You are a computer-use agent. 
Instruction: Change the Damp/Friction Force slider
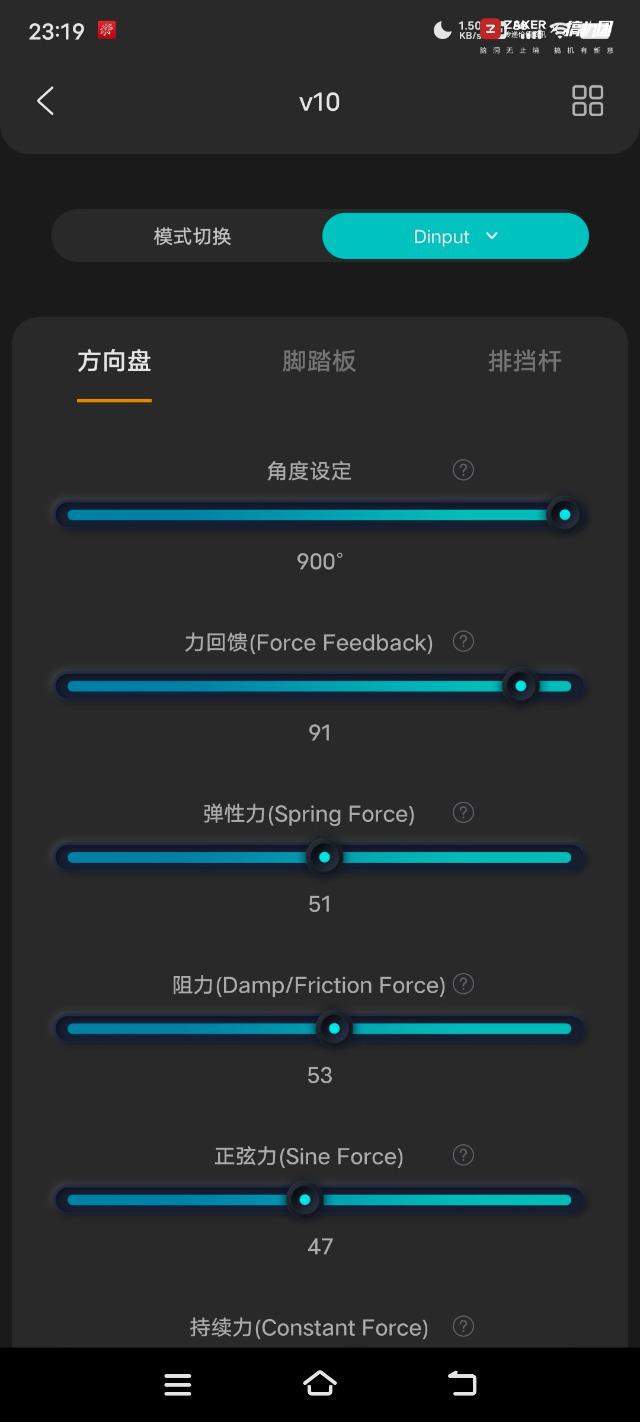[334, 1028]
